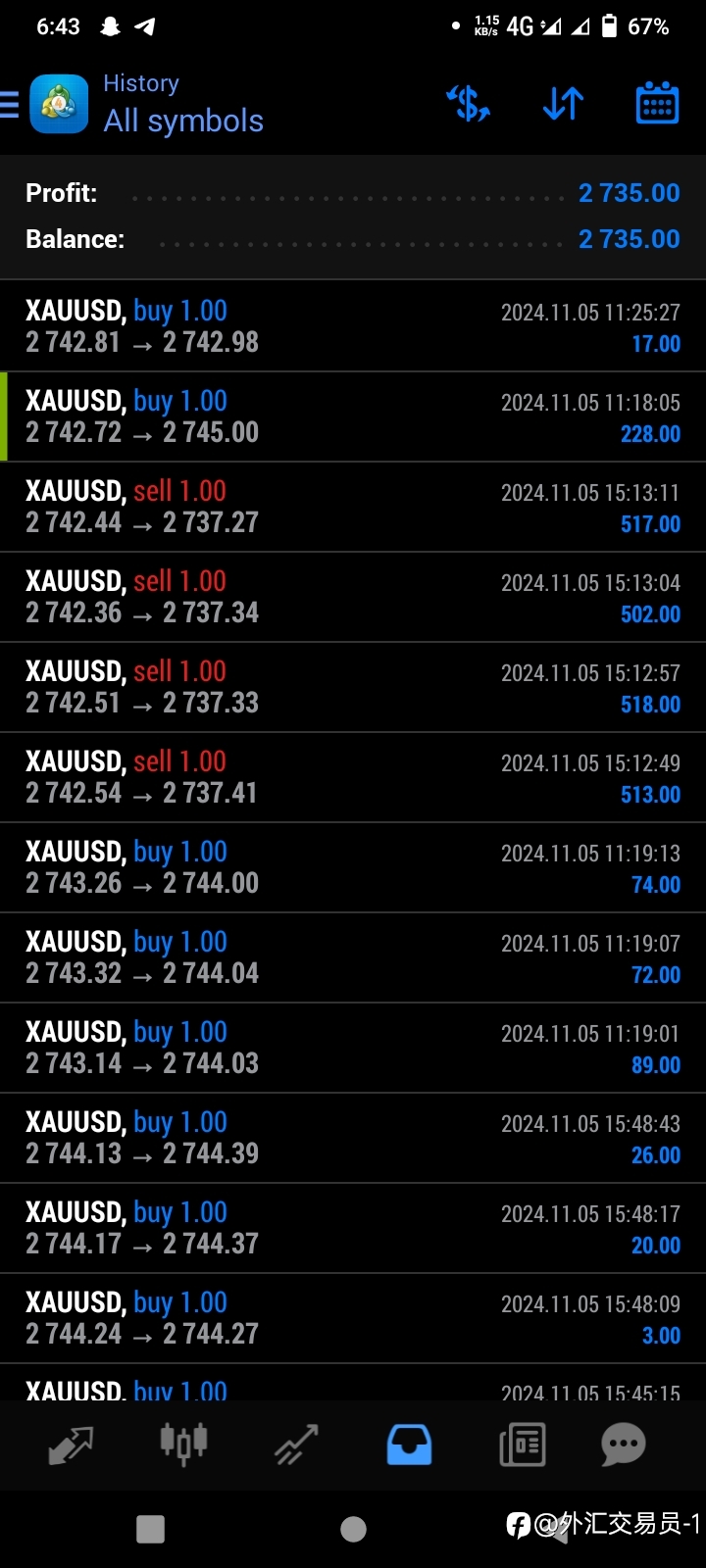Viewport: 706px width, 1568px height.
Task: Tap the system home button
Action: tap(353, 1529)
